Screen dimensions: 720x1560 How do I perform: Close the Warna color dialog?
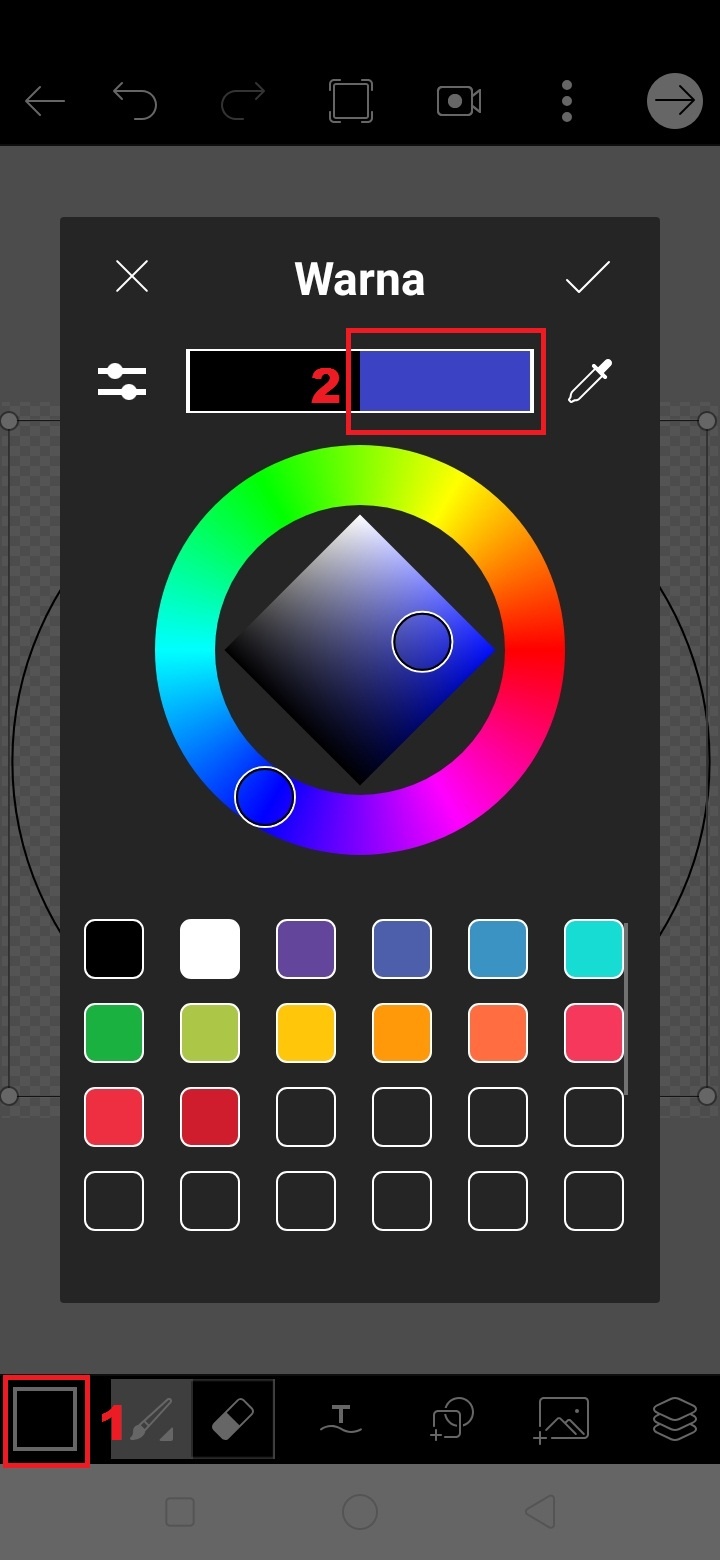[x=132, y=277]
